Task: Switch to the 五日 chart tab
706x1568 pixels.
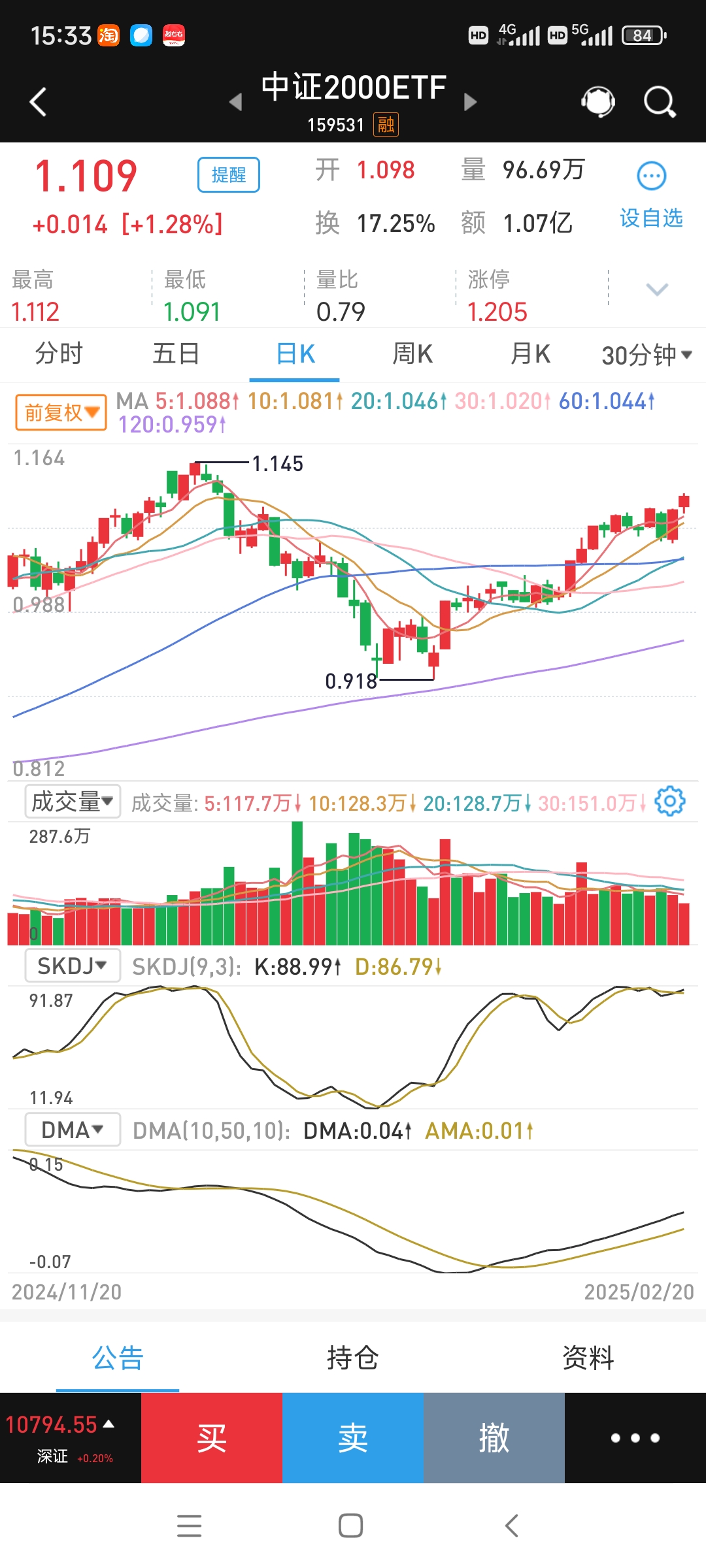Action: pyautogui.click(x=176, y=354)
